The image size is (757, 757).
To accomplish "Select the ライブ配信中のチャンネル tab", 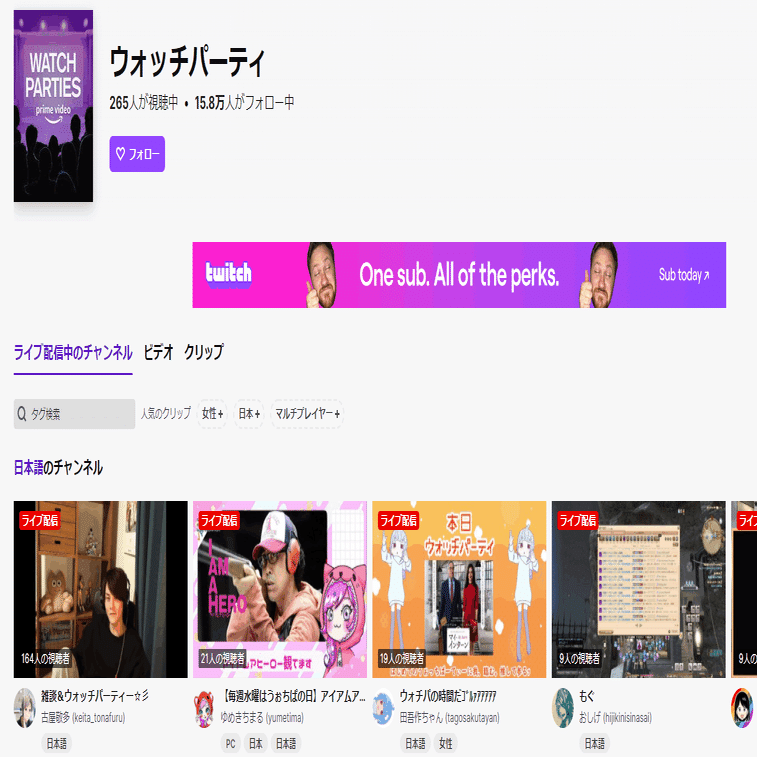I will [x=73, y=352].
